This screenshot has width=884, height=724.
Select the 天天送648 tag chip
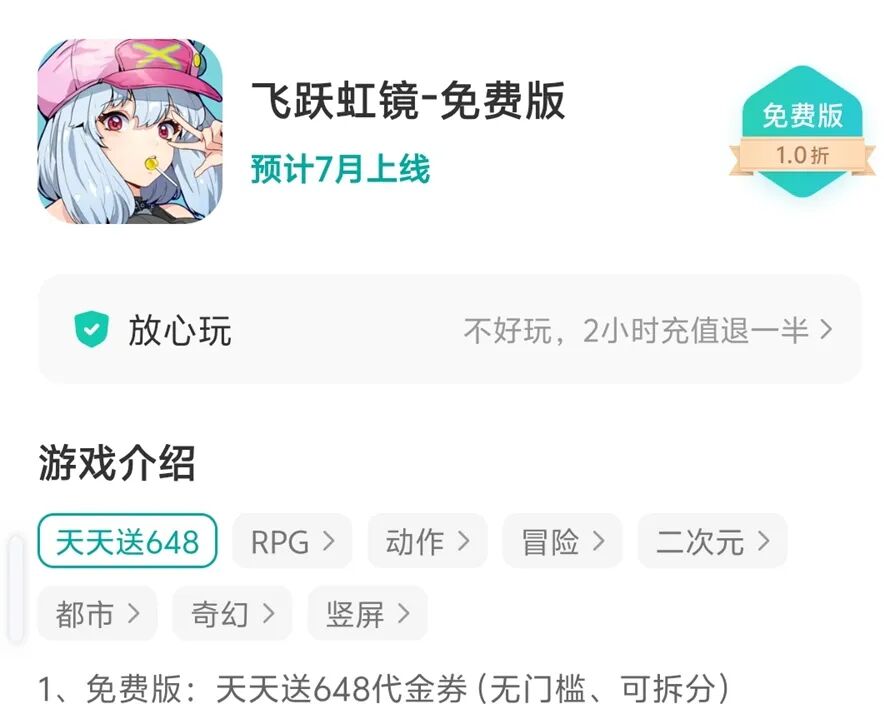[x=127, y=542]
